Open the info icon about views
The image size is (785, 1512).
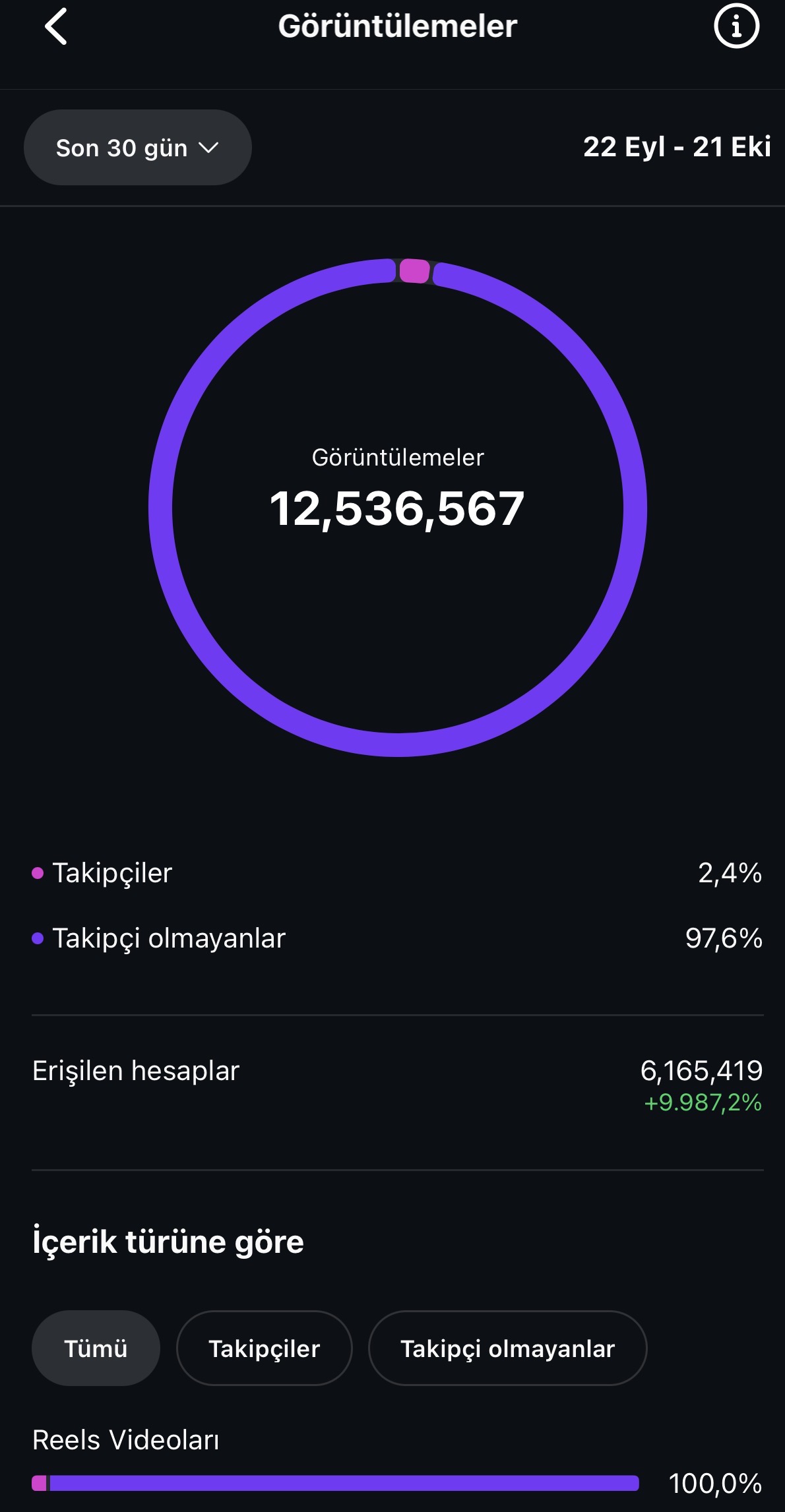736,26
